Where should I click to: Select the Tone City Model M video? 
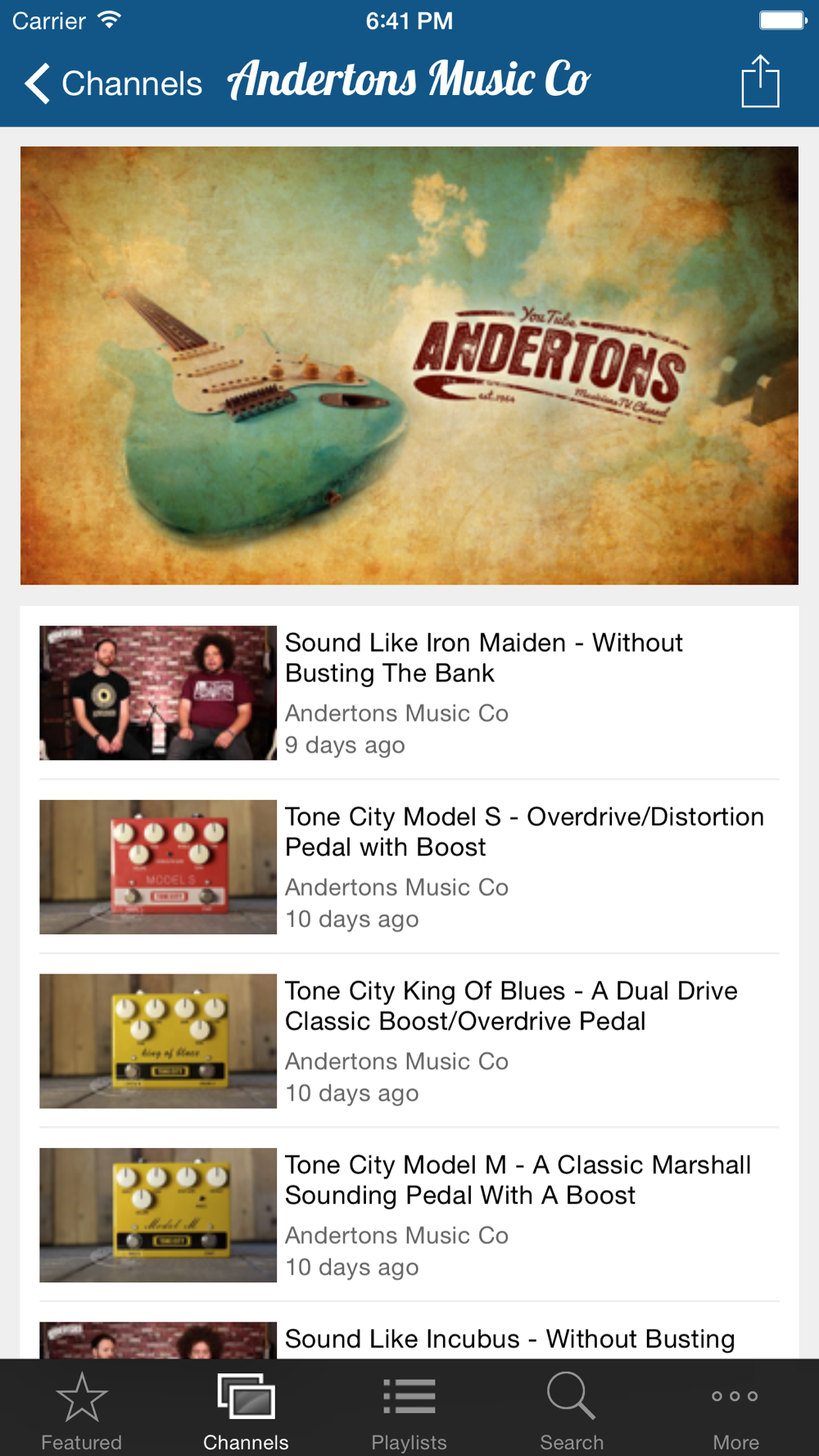(x=409, y=1214)
